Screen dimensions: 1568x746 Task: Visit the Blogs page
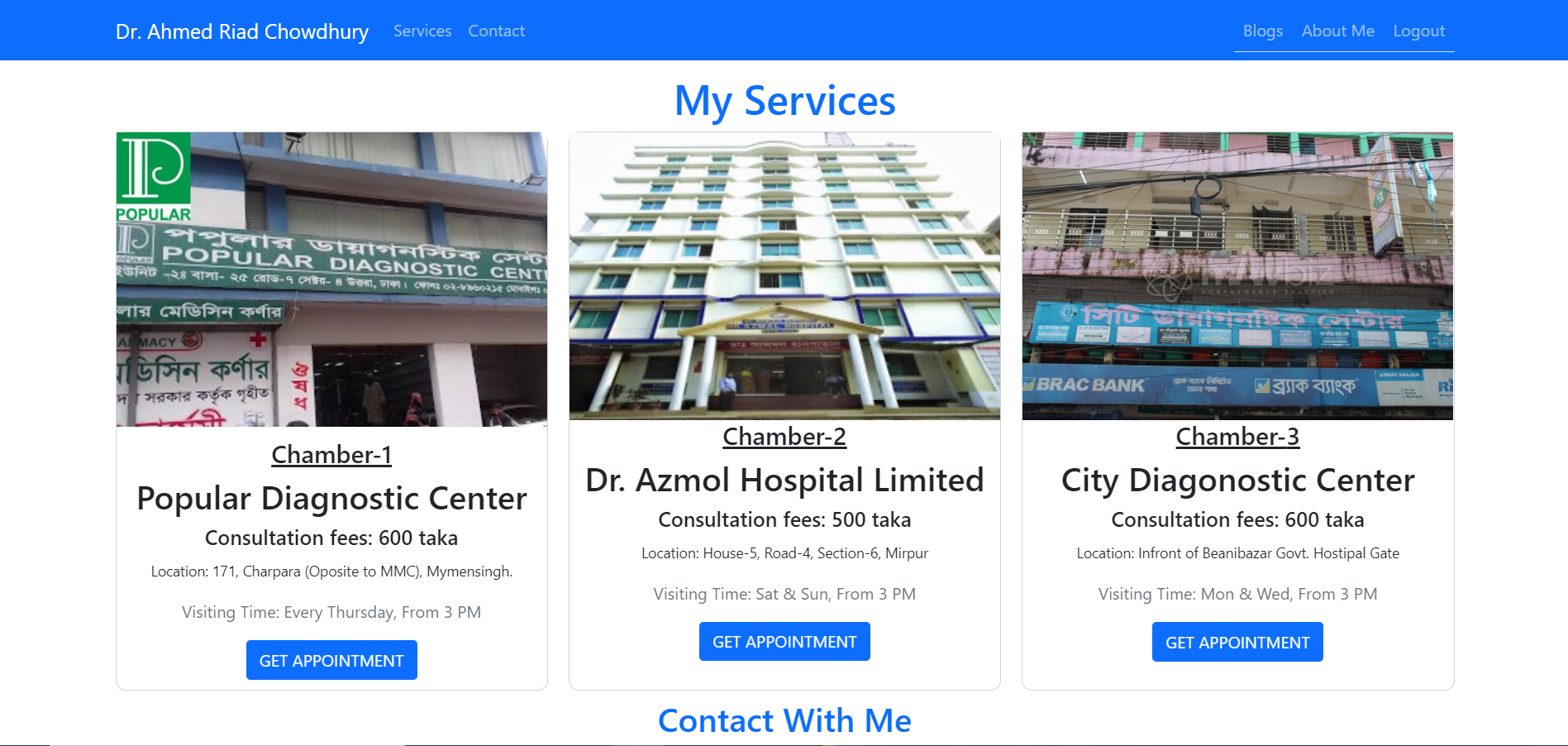pos(1263,31)
